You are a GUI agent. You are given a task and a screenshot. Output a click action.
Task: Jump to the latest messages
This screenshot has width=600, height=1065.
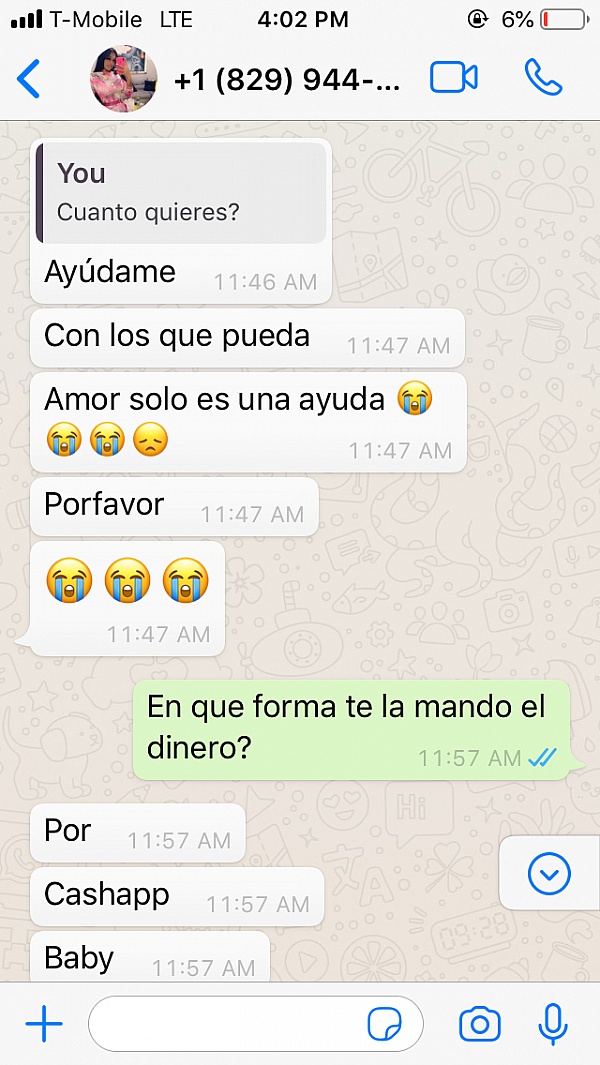pos(548,875)
